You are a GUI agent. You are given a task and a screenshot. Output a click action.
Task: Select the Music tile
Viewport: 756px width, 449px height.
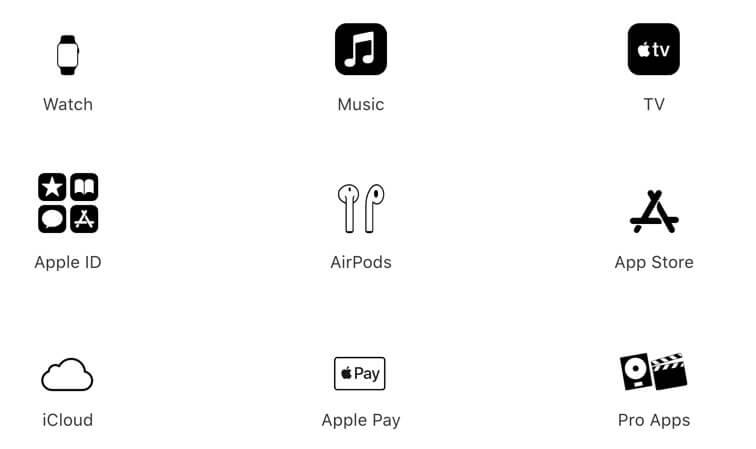361,50
